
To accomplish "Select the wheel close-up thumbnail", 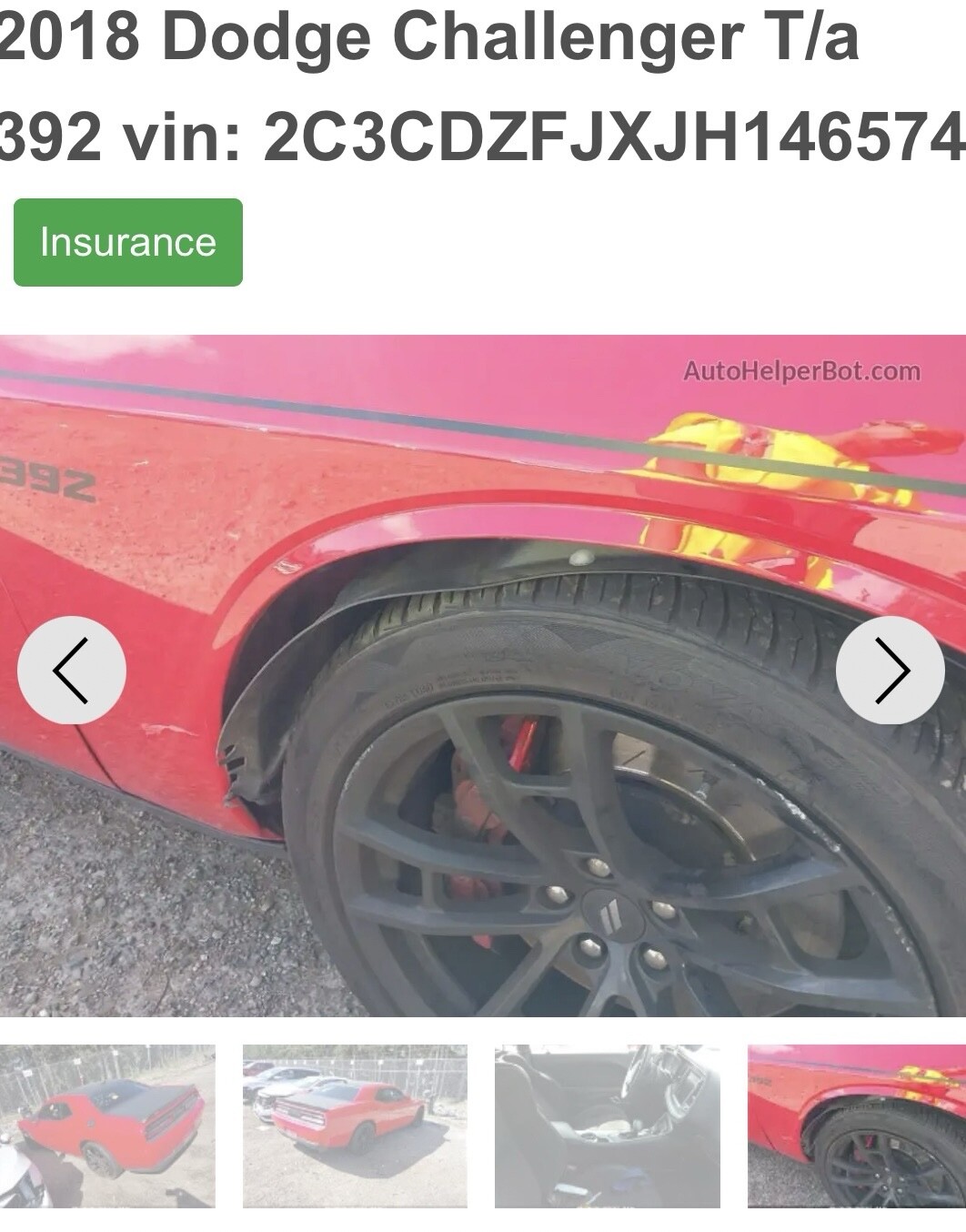I will tap(856, 1126).
